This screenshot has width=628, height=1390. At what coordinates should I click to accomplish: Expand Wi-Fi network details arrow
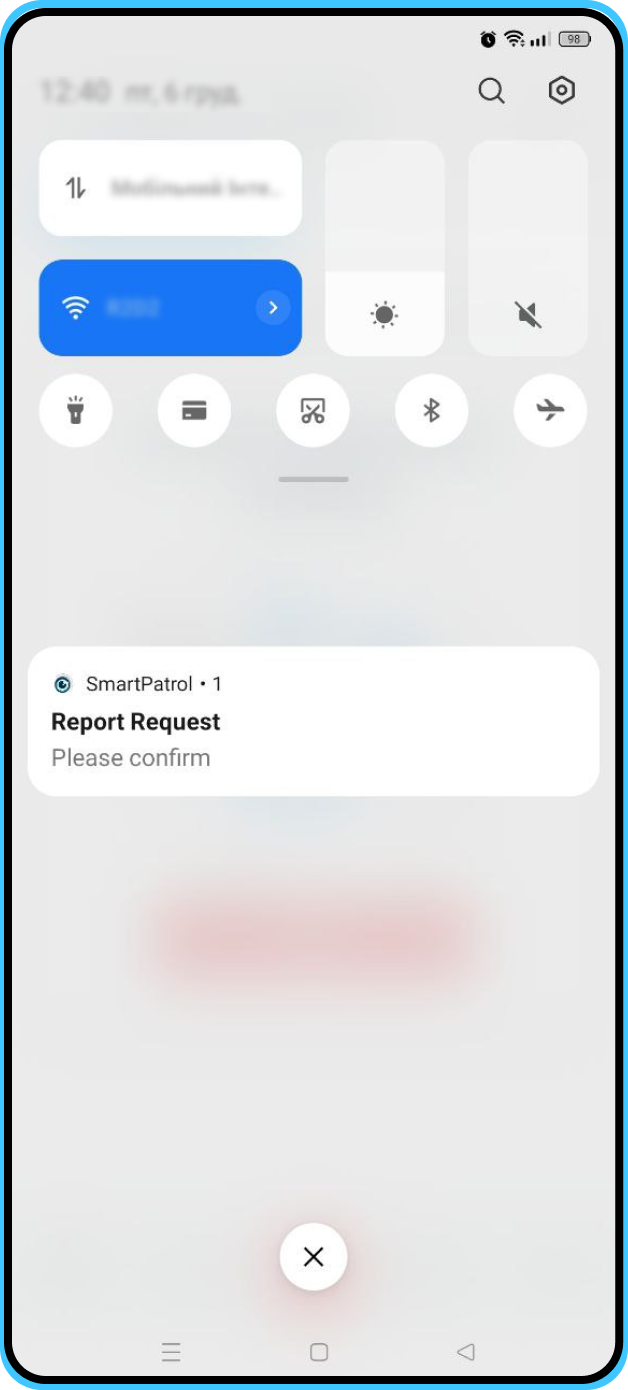(273, 308)
